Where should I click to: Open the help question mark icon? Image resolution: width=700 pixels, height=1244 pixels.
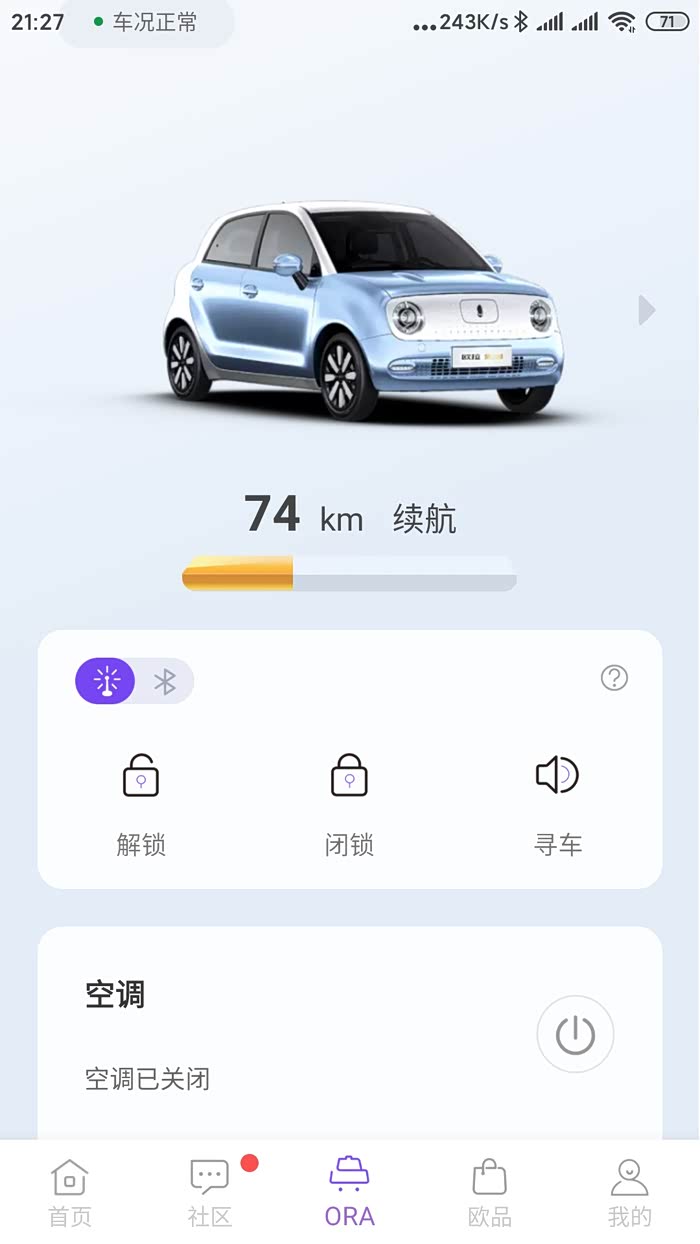pyautogui.click(x=614, y=678)
